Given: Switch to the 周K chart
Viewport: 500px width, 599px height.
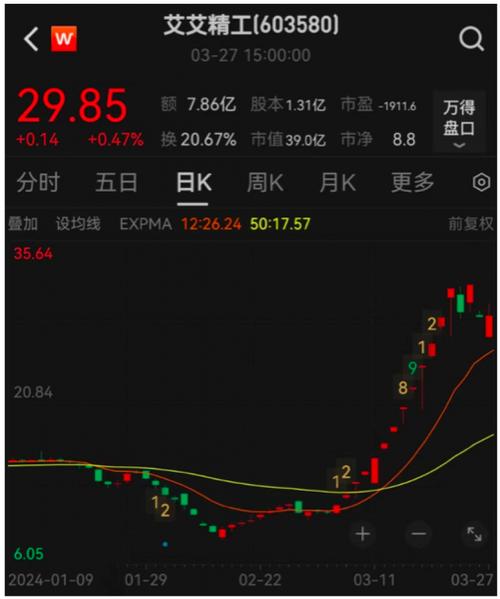Looking at the screenshot, I should [x=265, y=182].
